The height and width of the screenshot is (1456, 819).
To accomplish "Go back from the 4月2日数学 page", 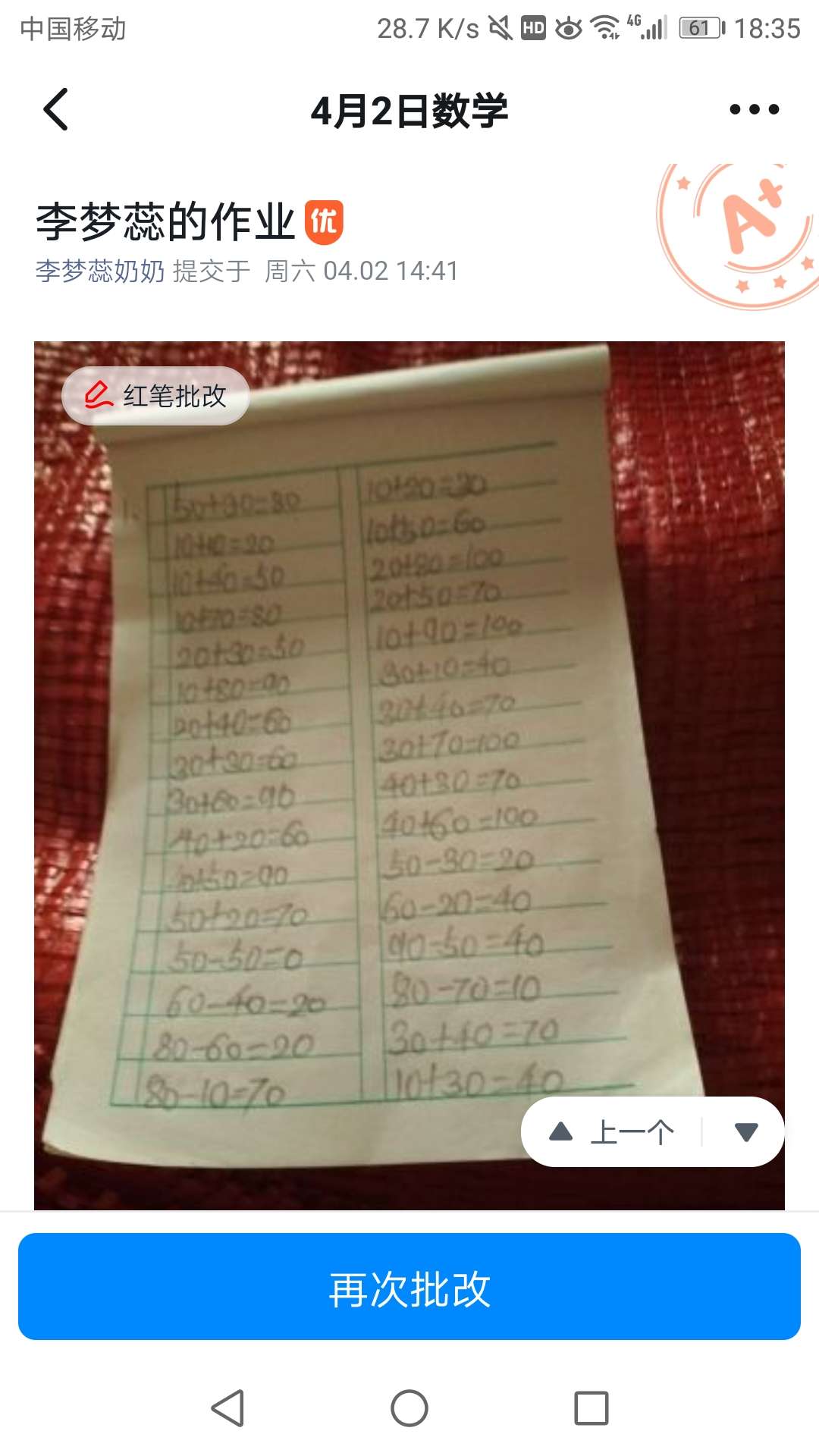I will pos(56,110).
